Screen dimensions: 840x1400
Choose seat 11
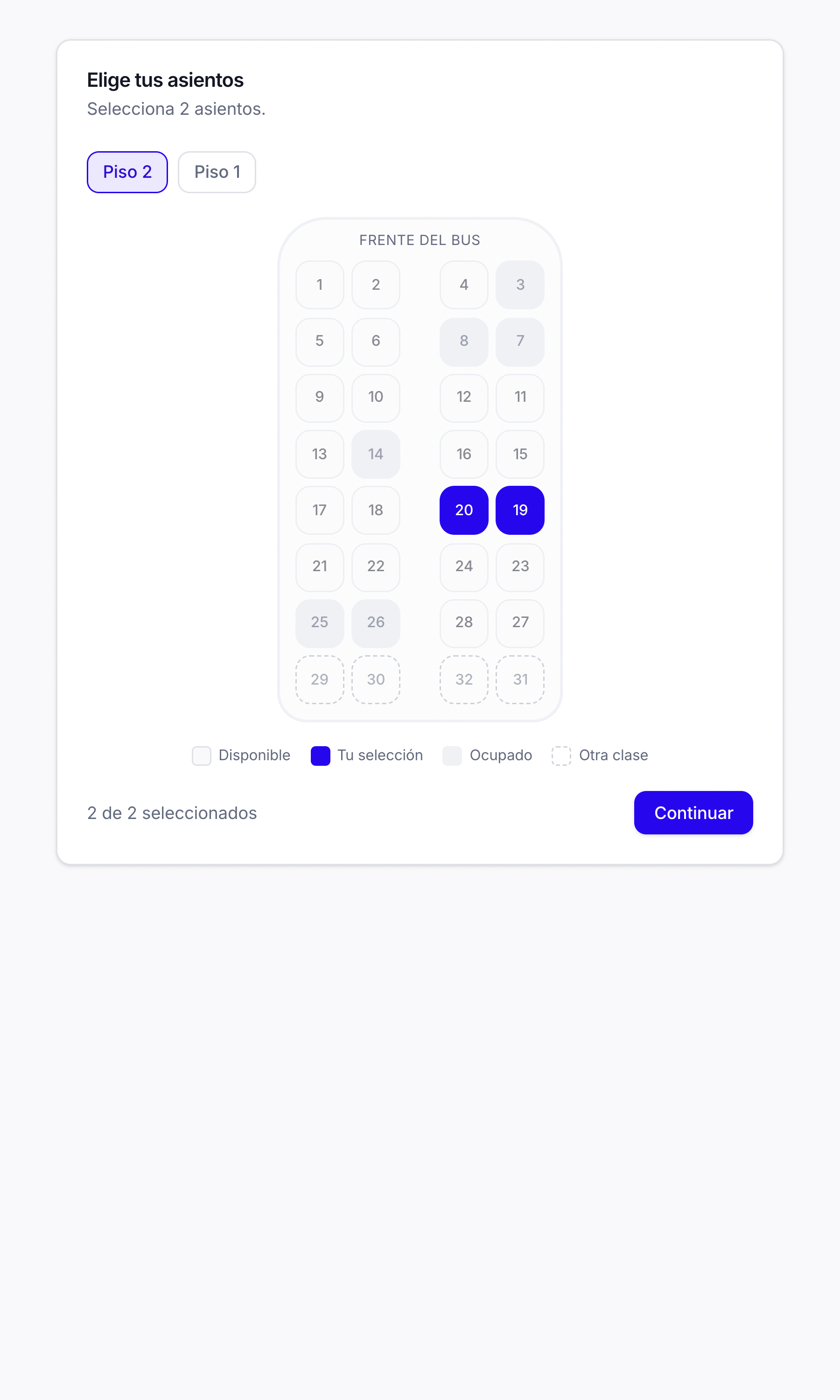(x=519, y=398)
